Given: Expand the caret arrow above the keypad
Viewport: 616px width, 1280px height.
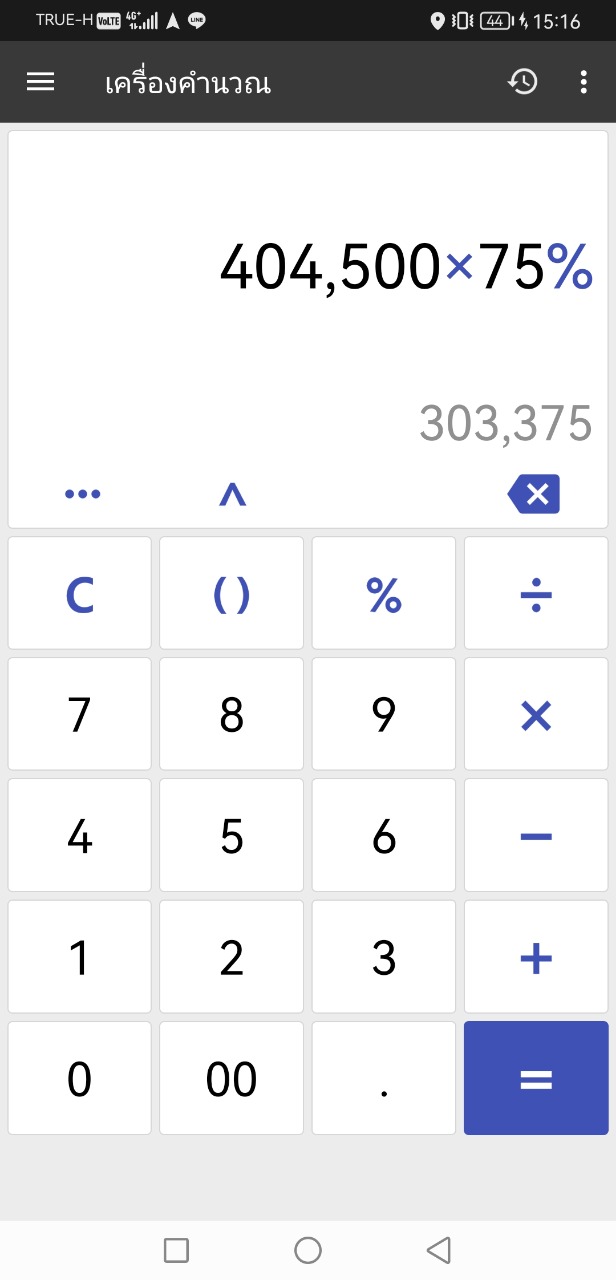Looking at the screenshot, I should tap(232, 494).
